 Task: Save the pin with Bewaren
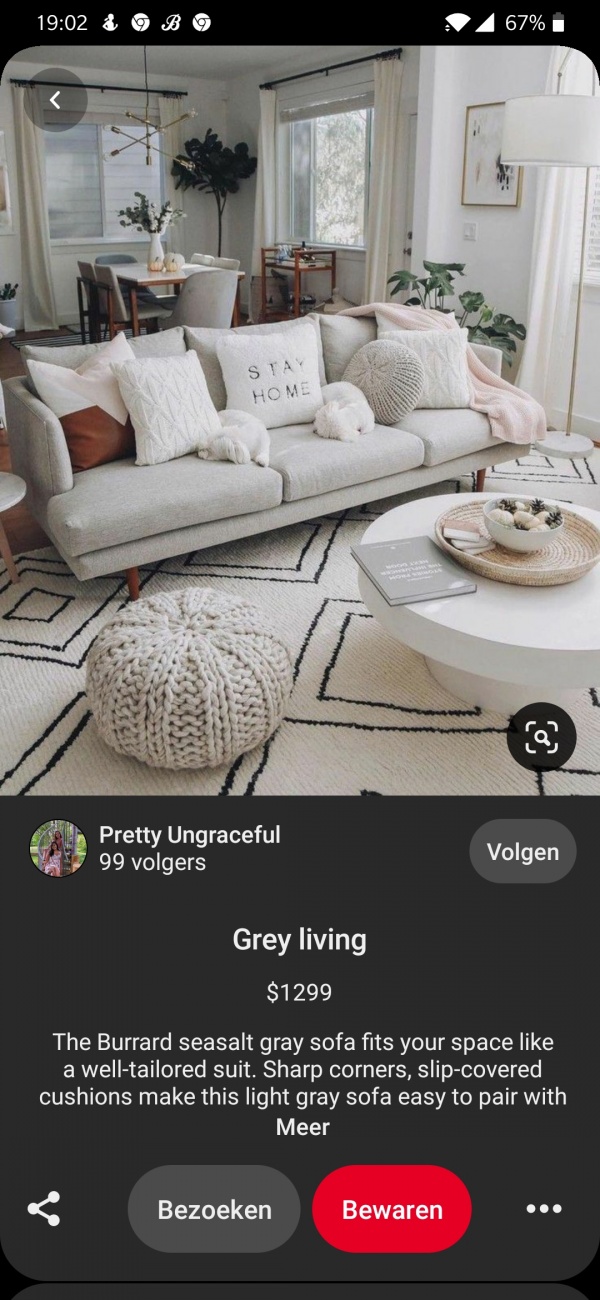[392, 1210]
